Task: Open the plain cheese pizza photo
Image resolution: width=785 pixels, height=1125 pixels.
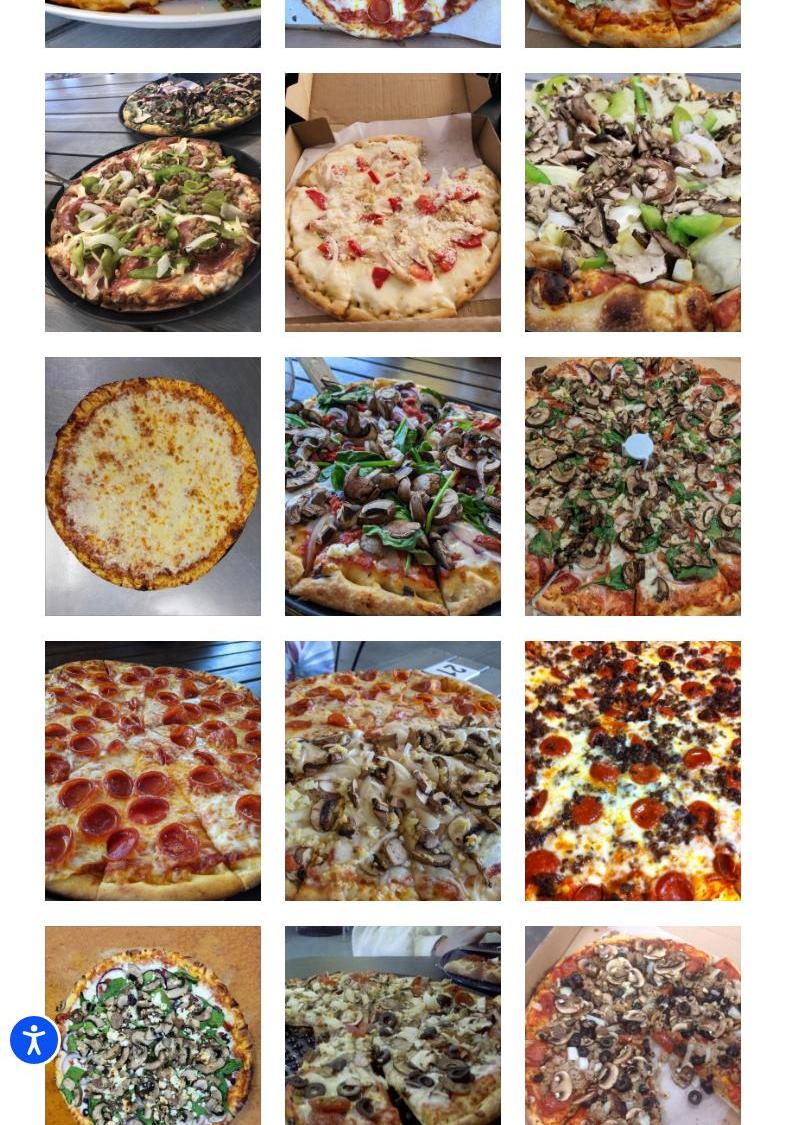Action: tap(153, 486)
